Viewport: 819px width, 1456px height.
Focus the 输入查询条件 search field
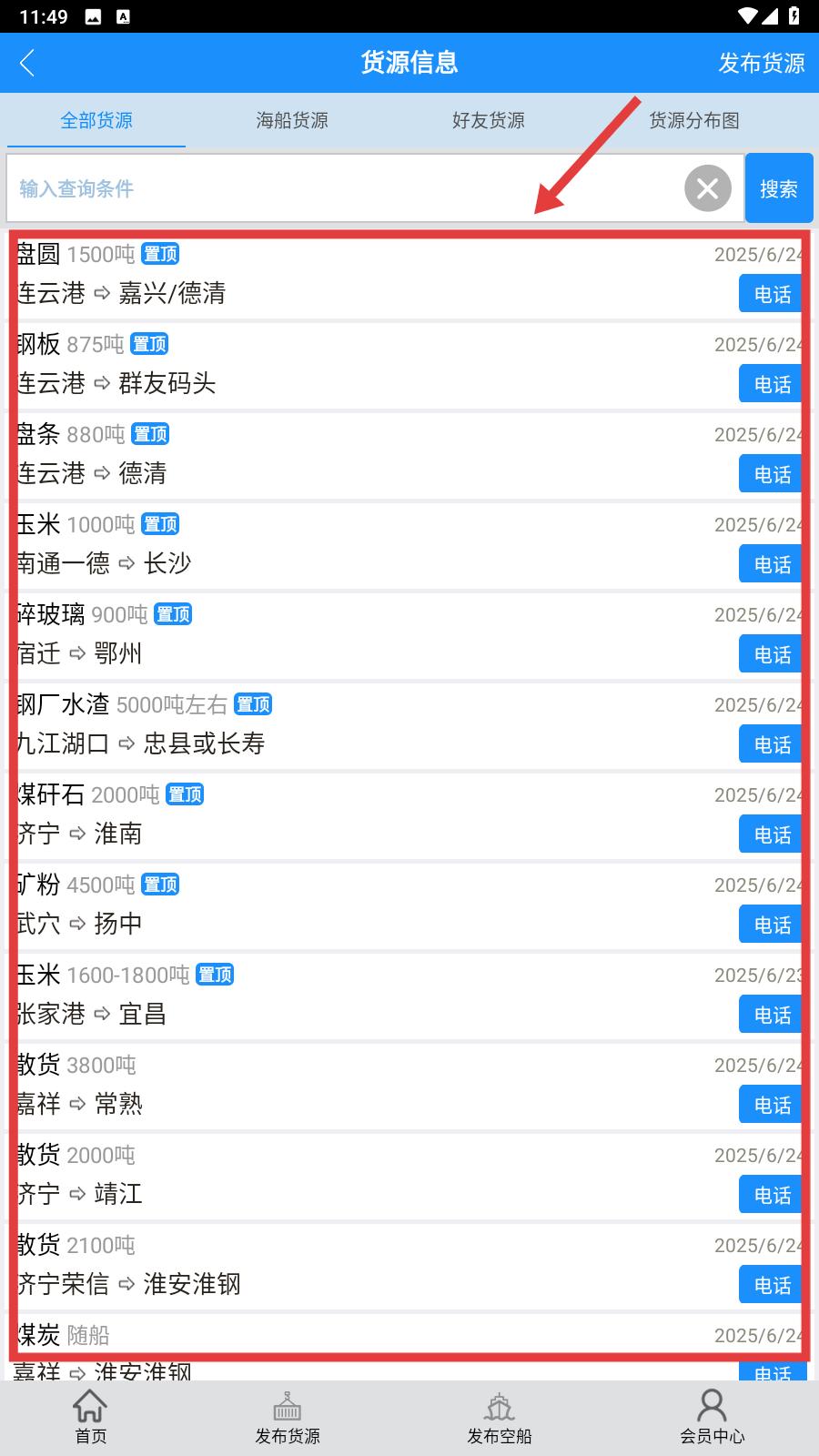[346, 188]
